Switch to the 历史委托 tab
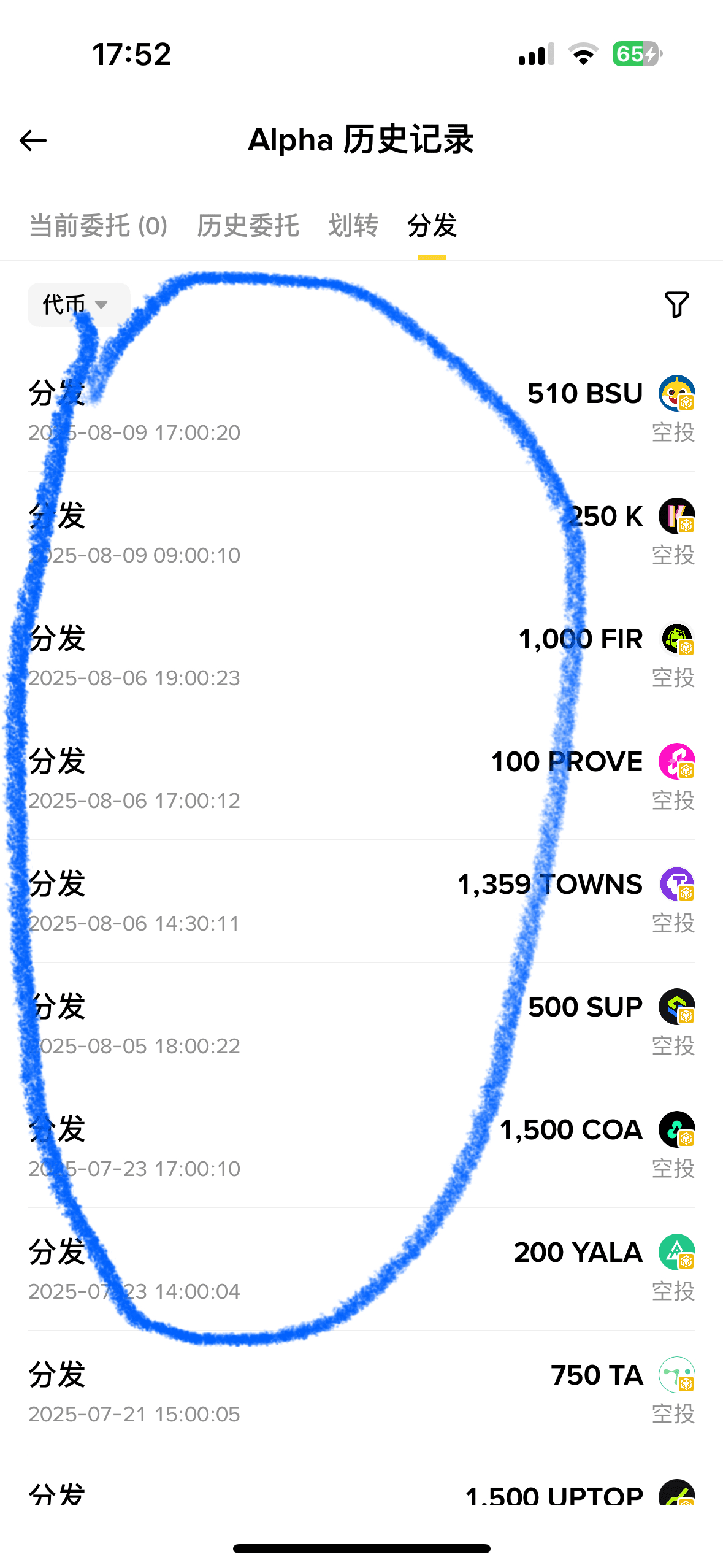The width and height of the screenshot is (723, 1568). [248, 226]
